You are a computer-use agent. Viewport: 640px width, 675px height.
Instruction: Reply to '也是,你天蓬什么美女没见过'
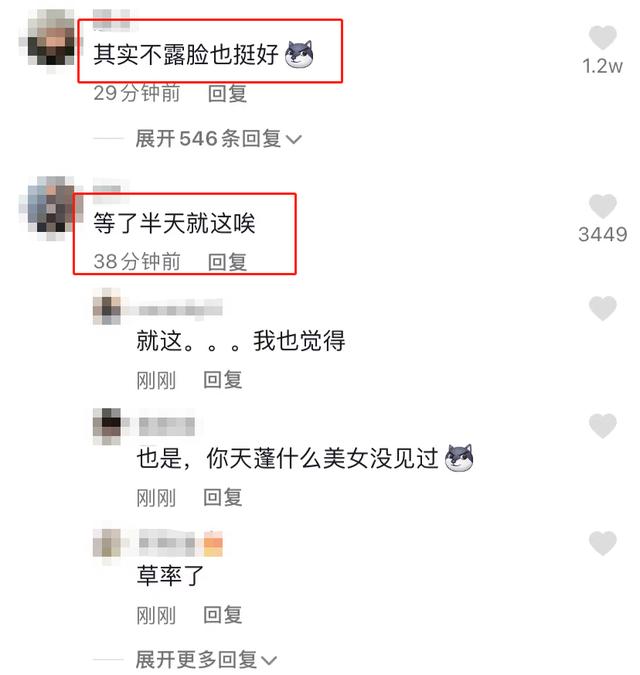click(x=223, y=497)
